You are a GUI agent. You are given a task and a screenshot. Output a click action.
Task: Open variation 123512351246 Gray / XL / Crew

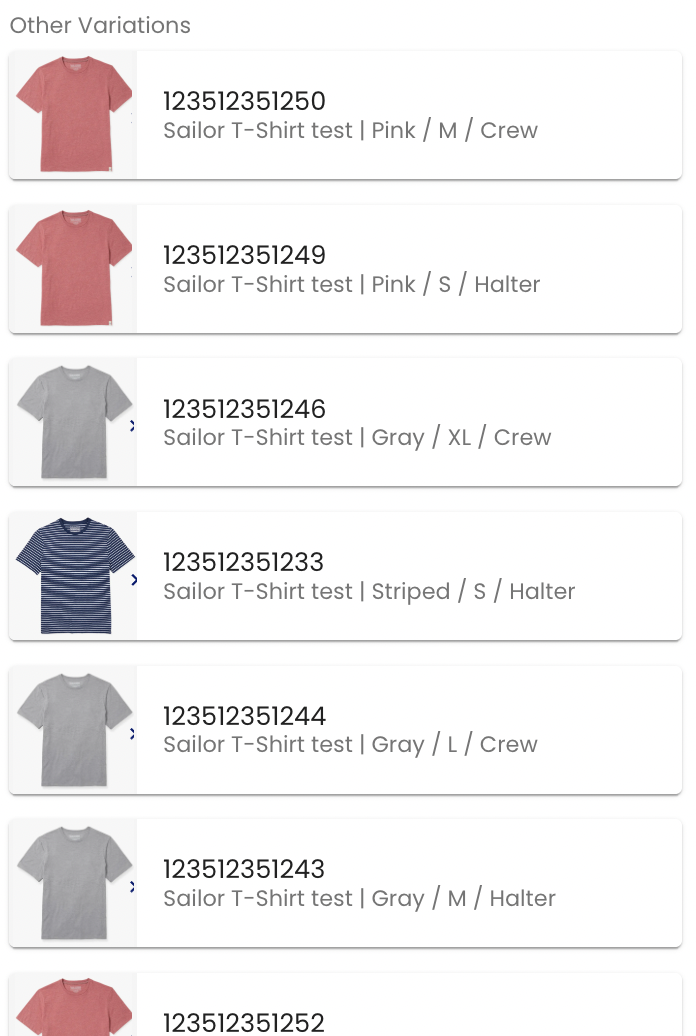pyautogui.click(x=345, y=423)
